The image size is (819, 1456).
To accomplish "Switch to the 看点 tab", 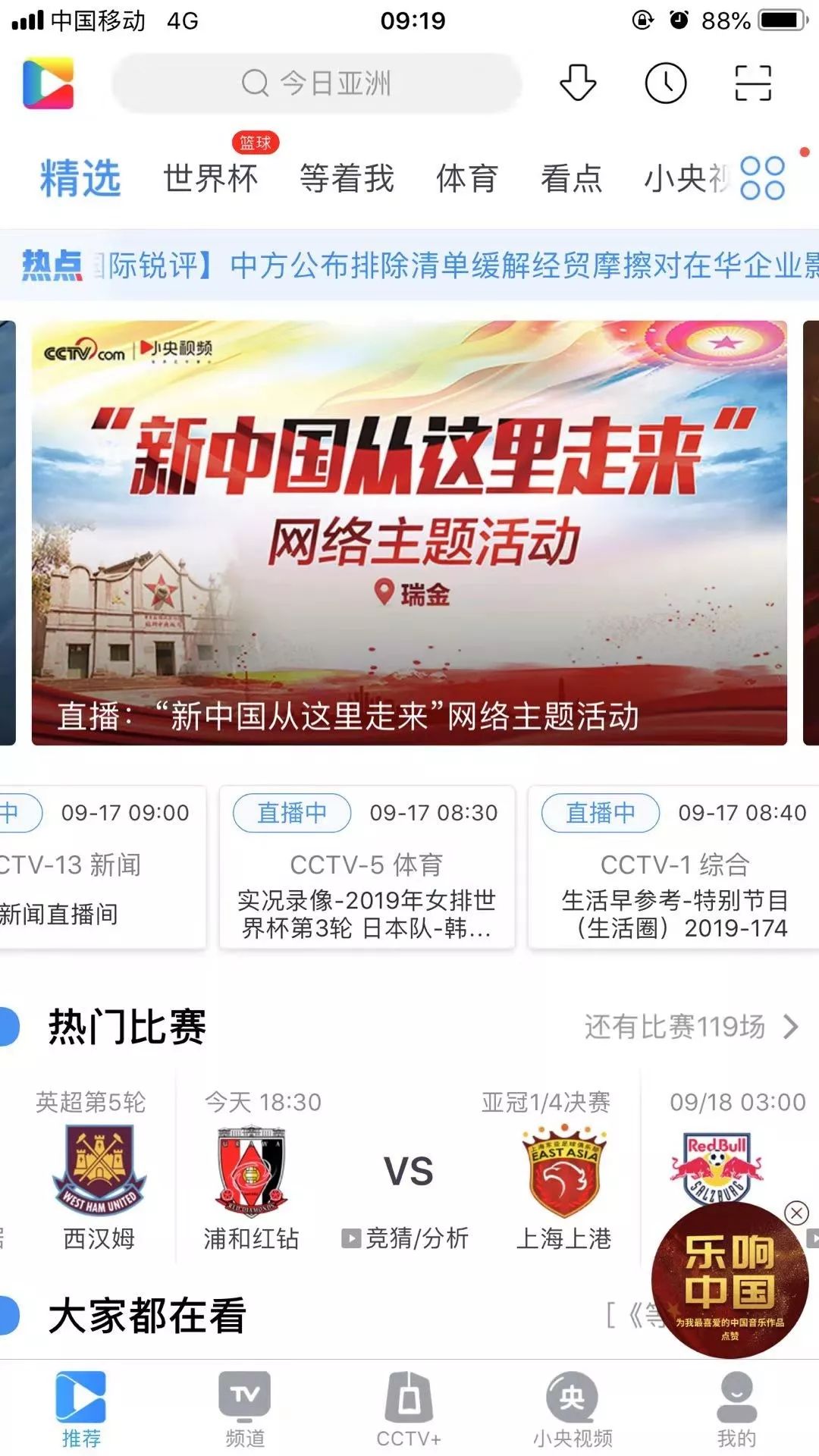I will click(571, 178).
